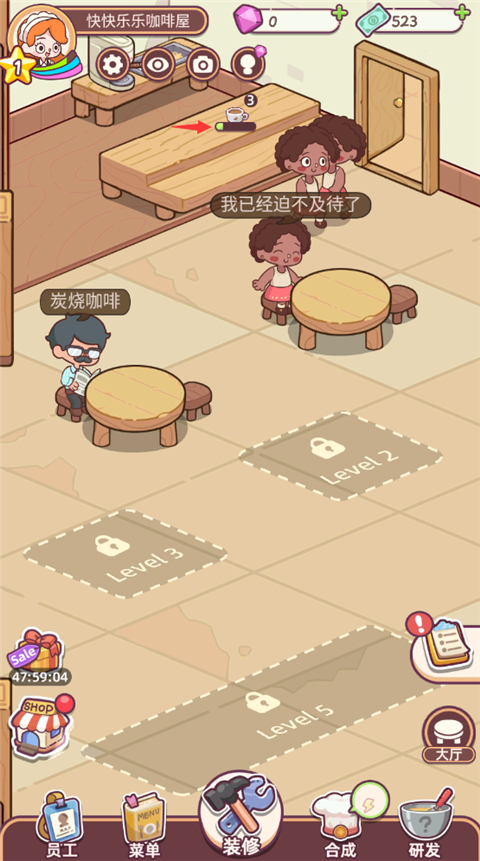Open the 装修 decoration tab

coord(241,817)
